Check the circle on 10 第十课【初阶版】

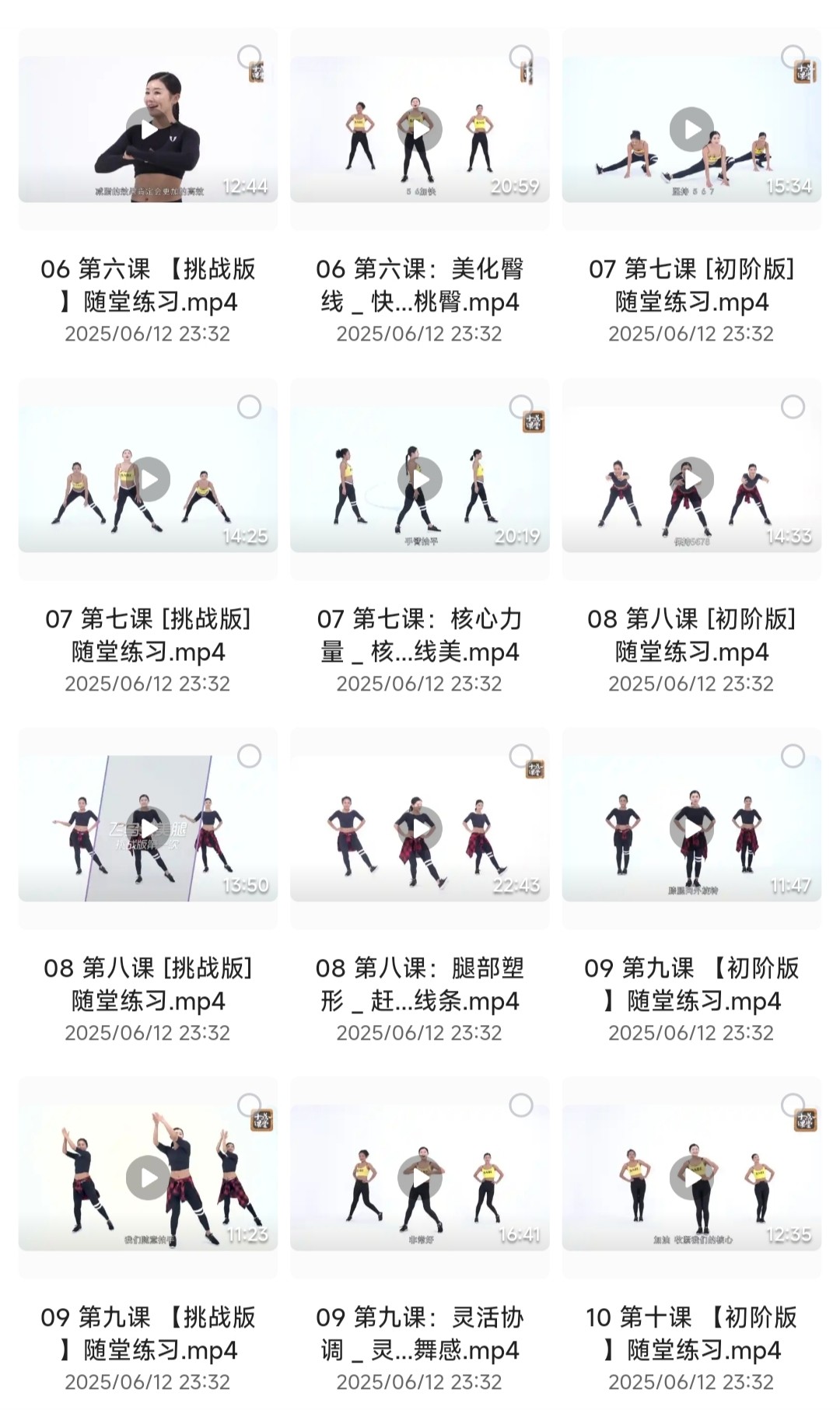[793, 1105]
